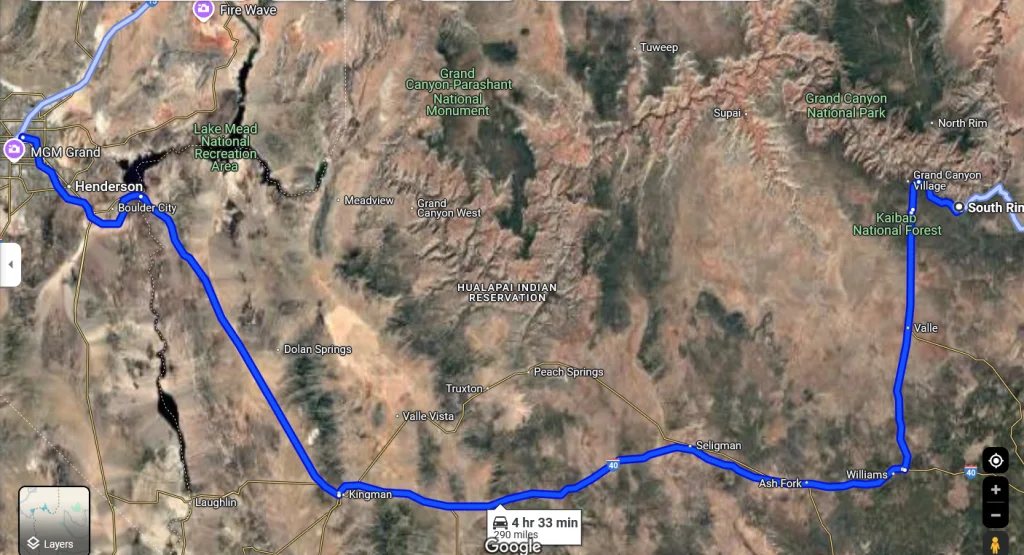The height and width of the screenshot is (555, 1024).
Task: Zoom out of the map
Action: point(995,515)
